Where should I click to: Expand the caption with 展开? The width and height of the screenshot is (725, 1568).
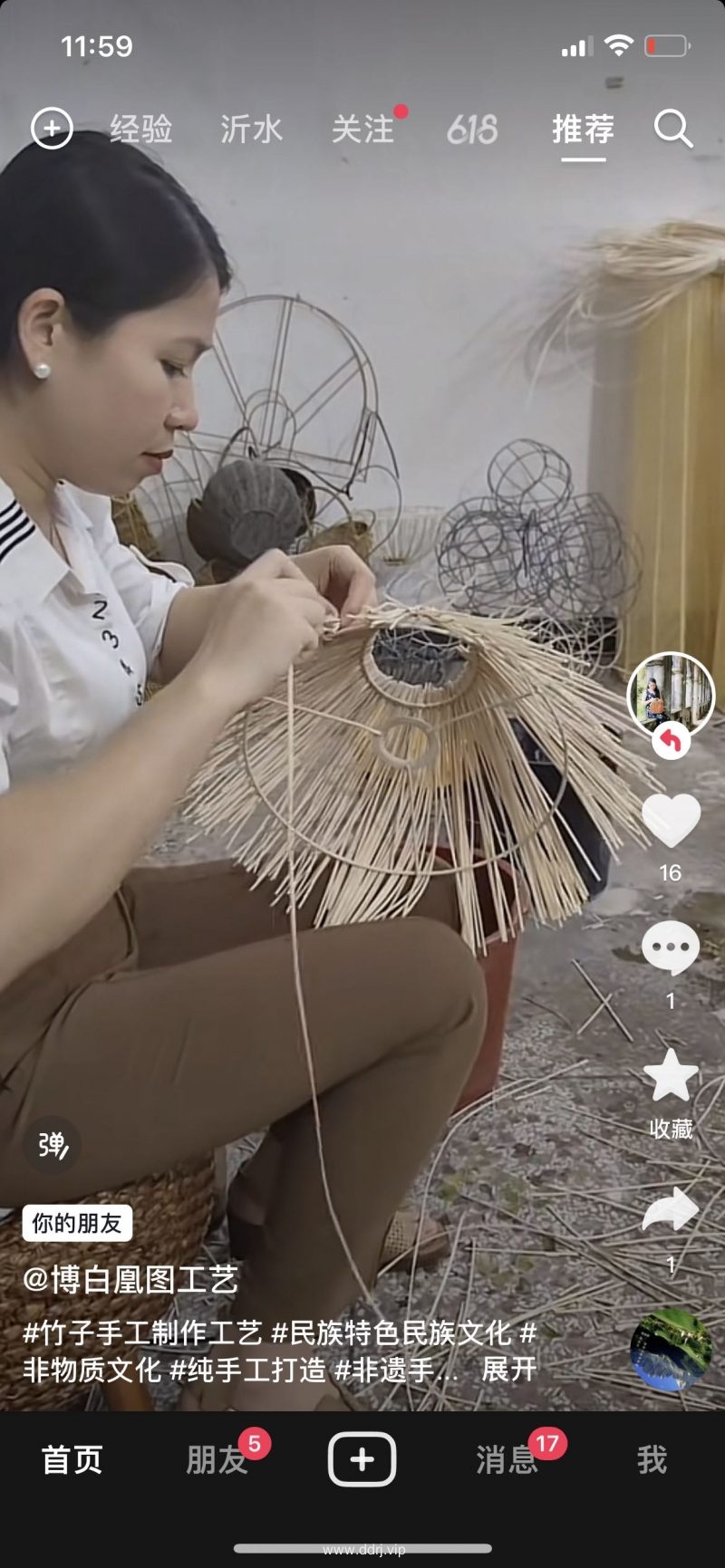coord(508,1369)
